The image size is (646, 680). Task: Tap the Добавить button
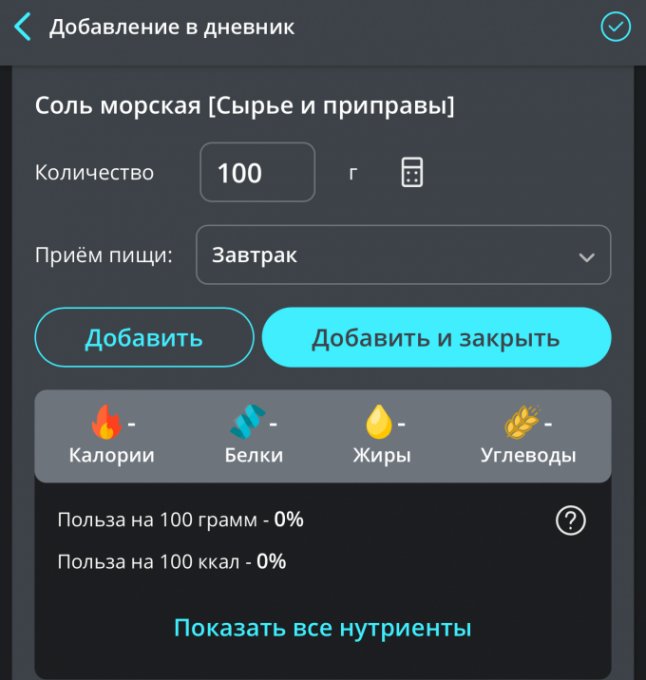144,338
